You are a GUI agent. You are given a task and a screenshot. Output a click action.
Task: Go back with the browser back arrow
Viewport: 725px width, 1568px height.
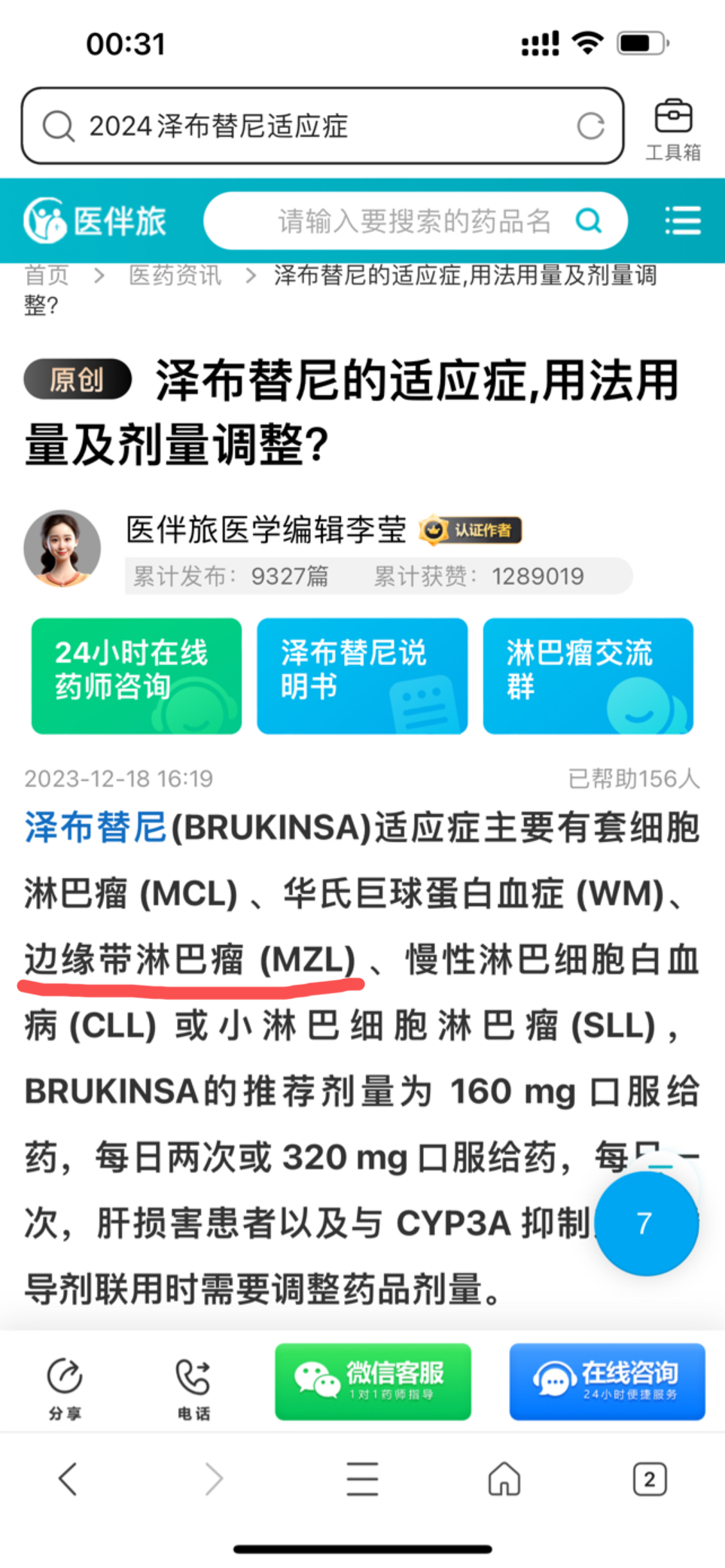point(68,1479)
